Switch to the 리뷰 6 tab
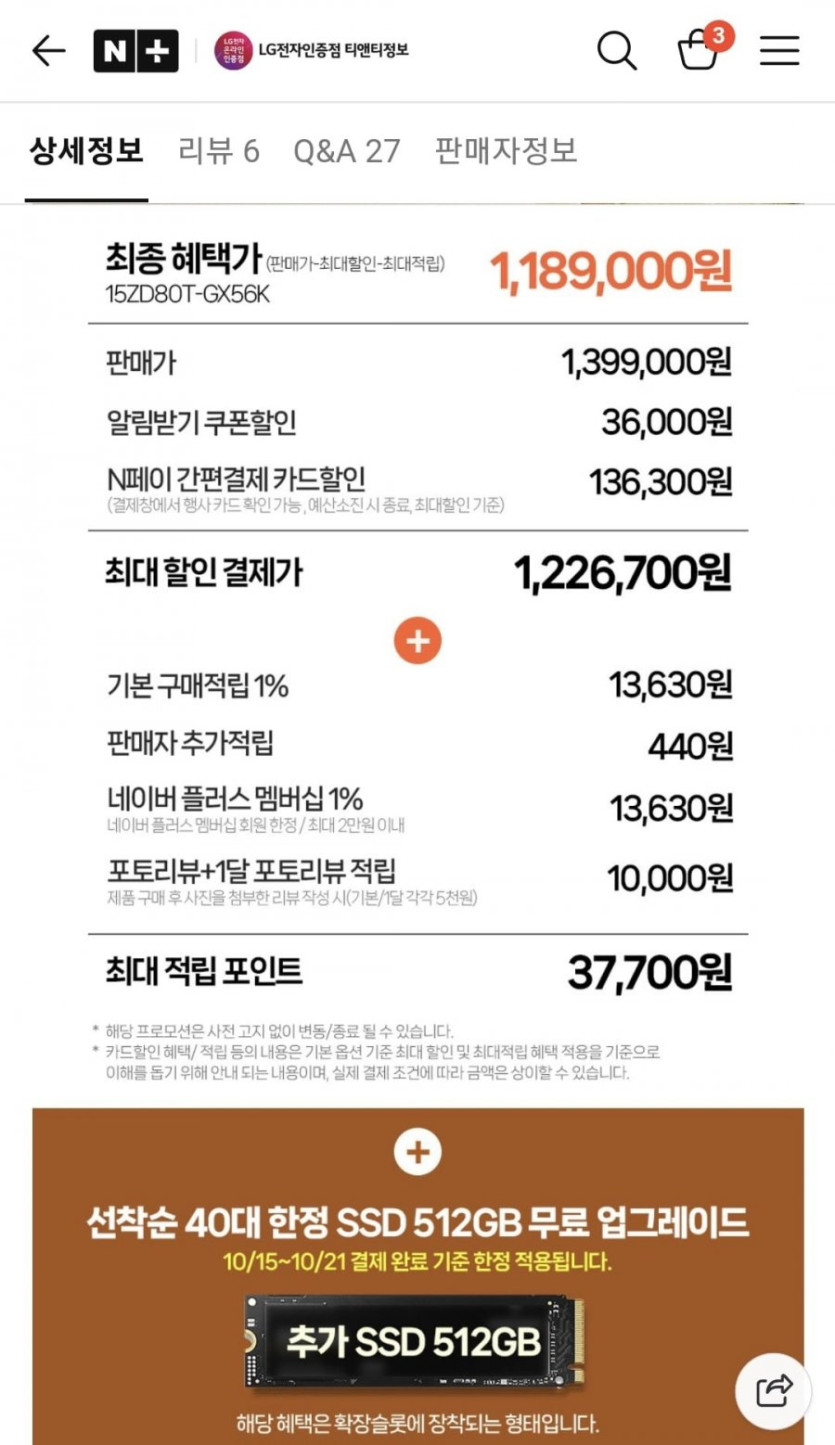The image size is (835, 1445). [218, 152]
